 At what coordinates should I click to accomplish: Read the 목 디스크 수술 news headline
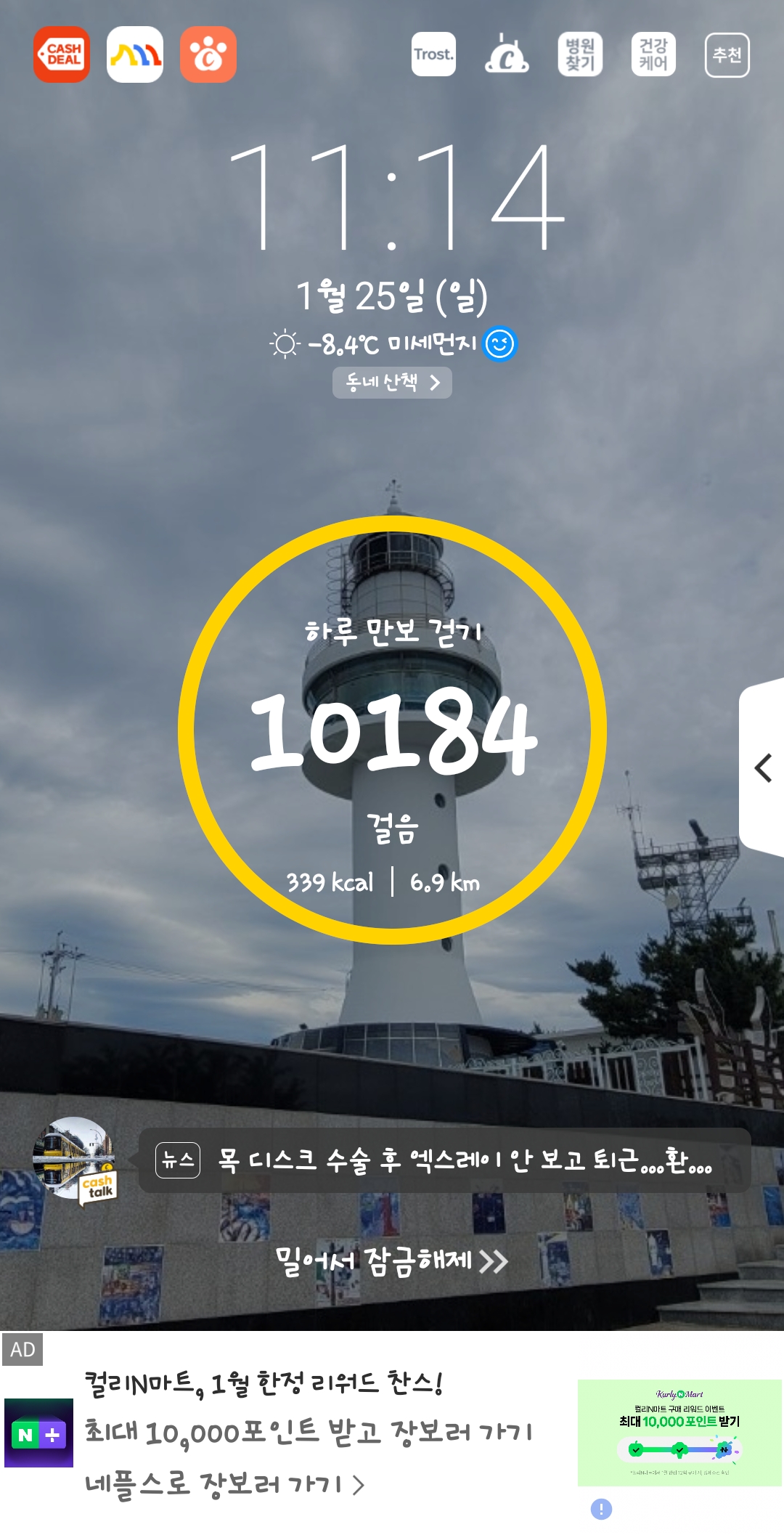tap(465, 1160)
